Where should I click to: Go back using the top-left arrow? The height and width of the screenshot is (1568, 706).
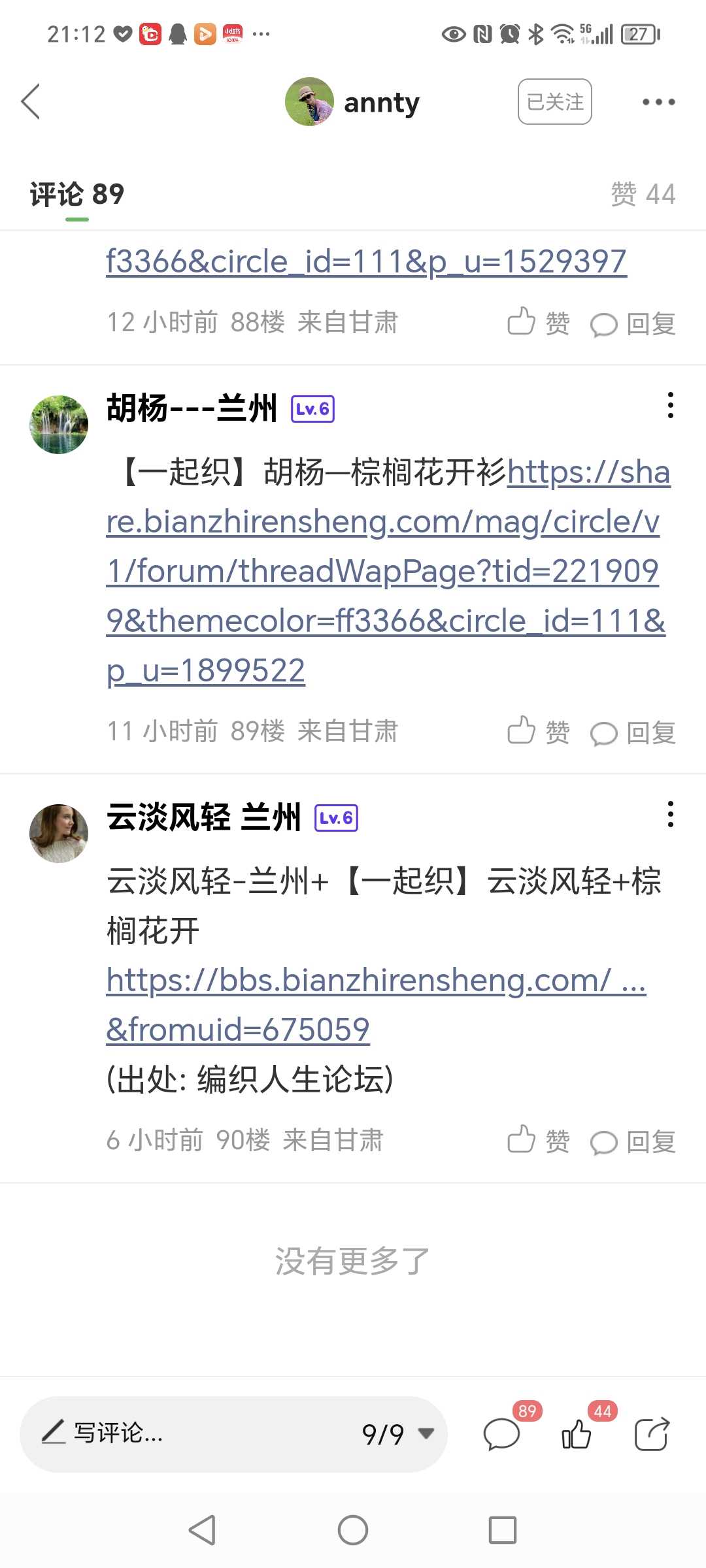click(31, 102)
